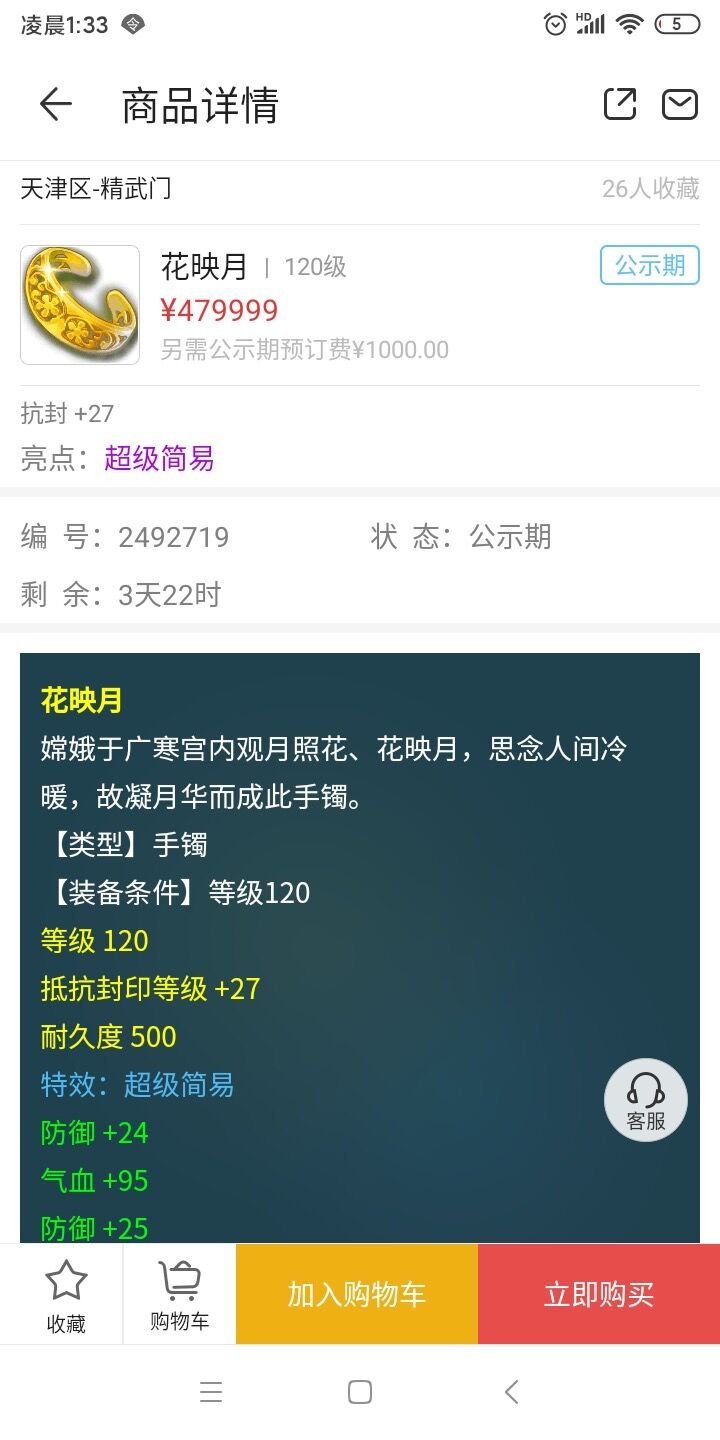Open system recent apps menu
Viewport: 720px width, 1440px height.
point(211,1392)
